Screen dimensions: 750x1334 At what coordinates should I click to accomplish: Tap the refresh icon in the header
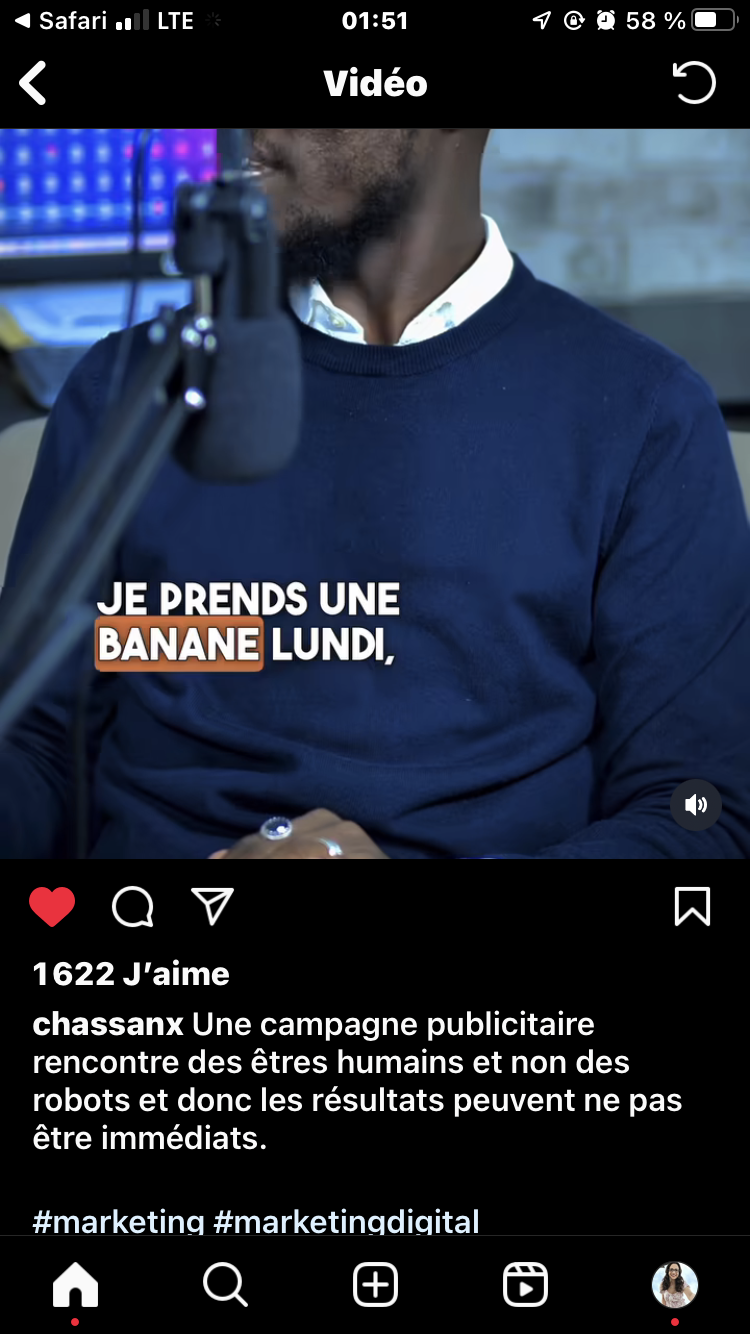[694, 83]
